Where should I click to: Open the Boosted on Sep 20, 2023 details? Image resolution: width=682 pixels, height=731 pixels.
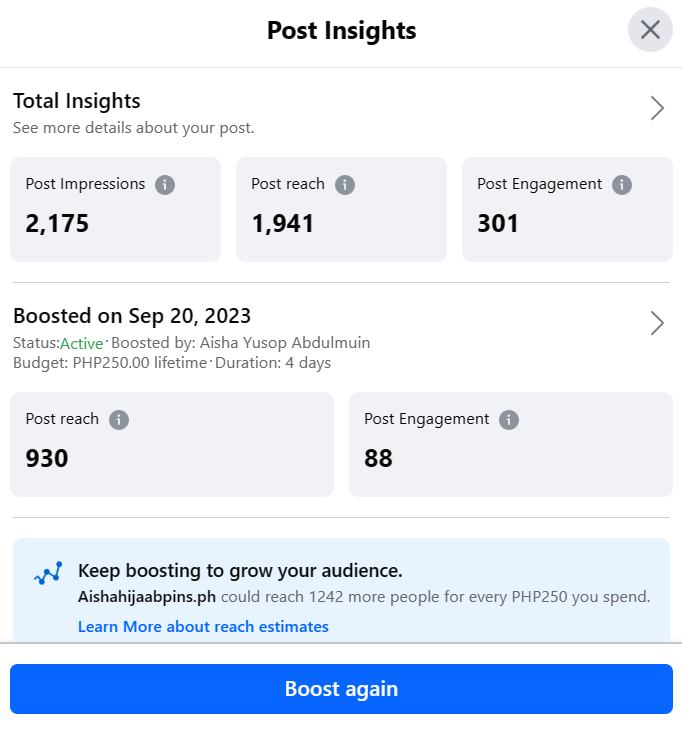pyautogui.click(x=657, y=323)
